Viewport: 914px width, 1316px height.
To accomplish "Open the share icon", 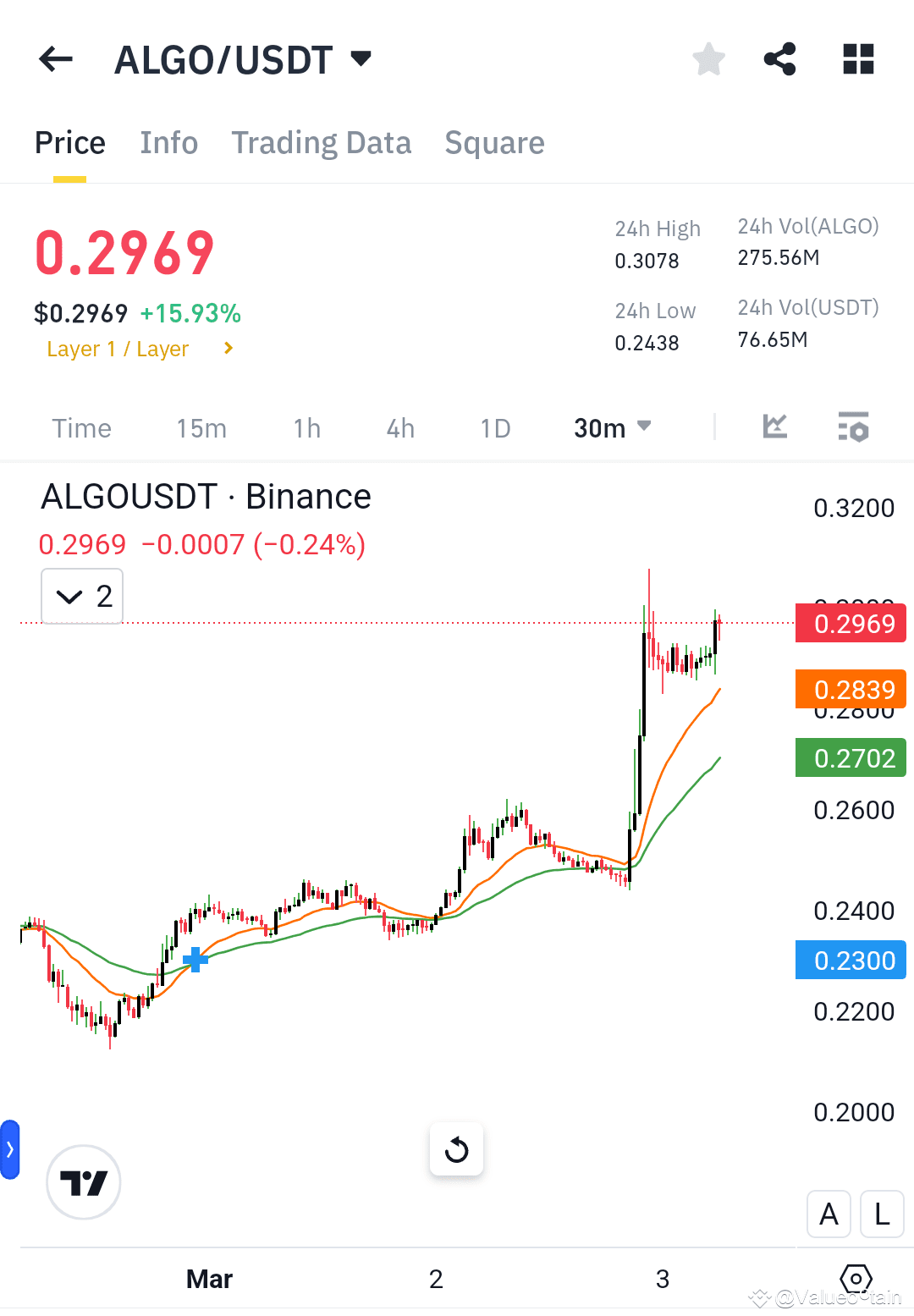I will 779,58.
